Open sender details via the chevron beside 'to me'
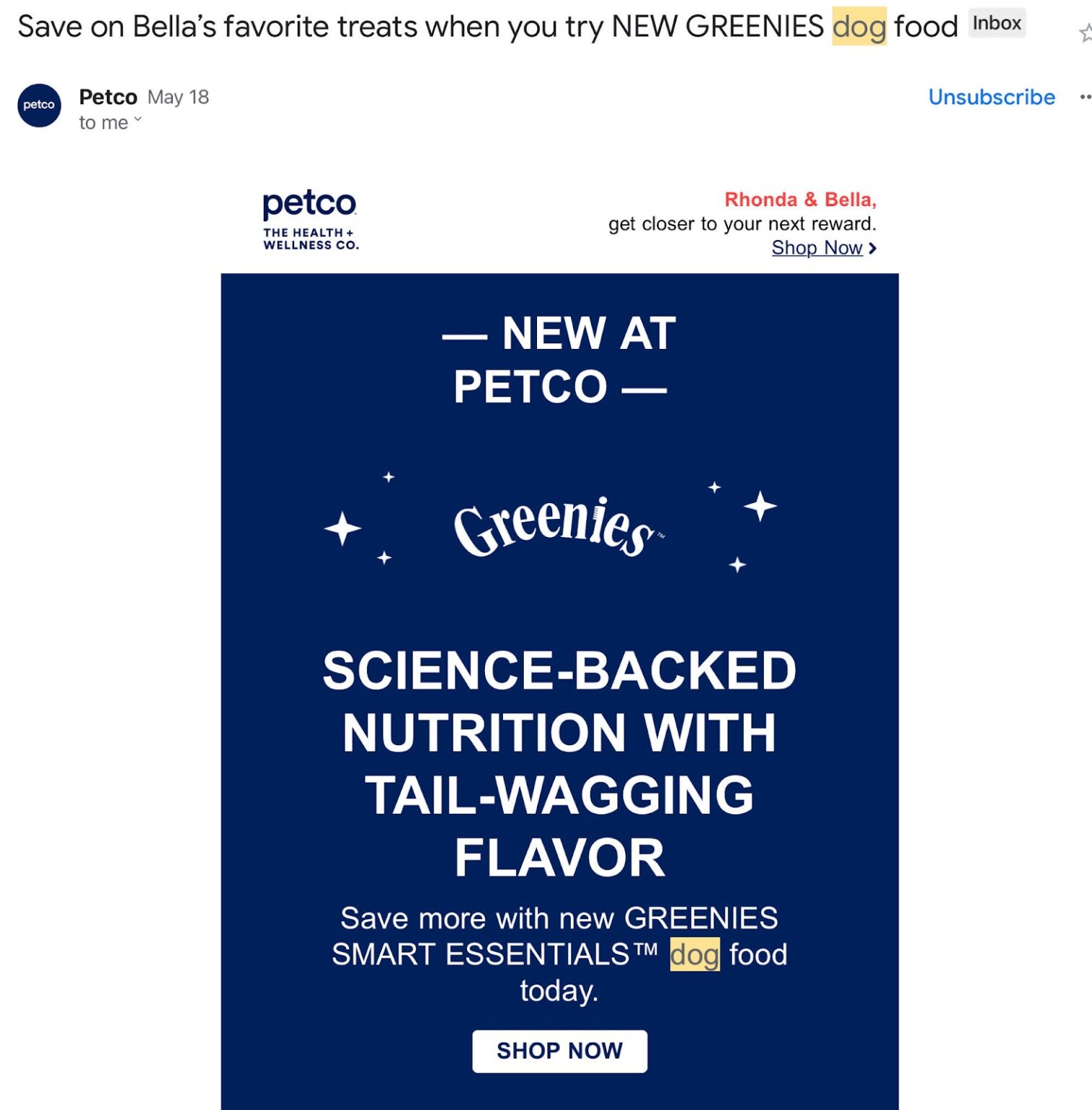The height and width of the screenshot is (1110, 1092). [138, 121]
